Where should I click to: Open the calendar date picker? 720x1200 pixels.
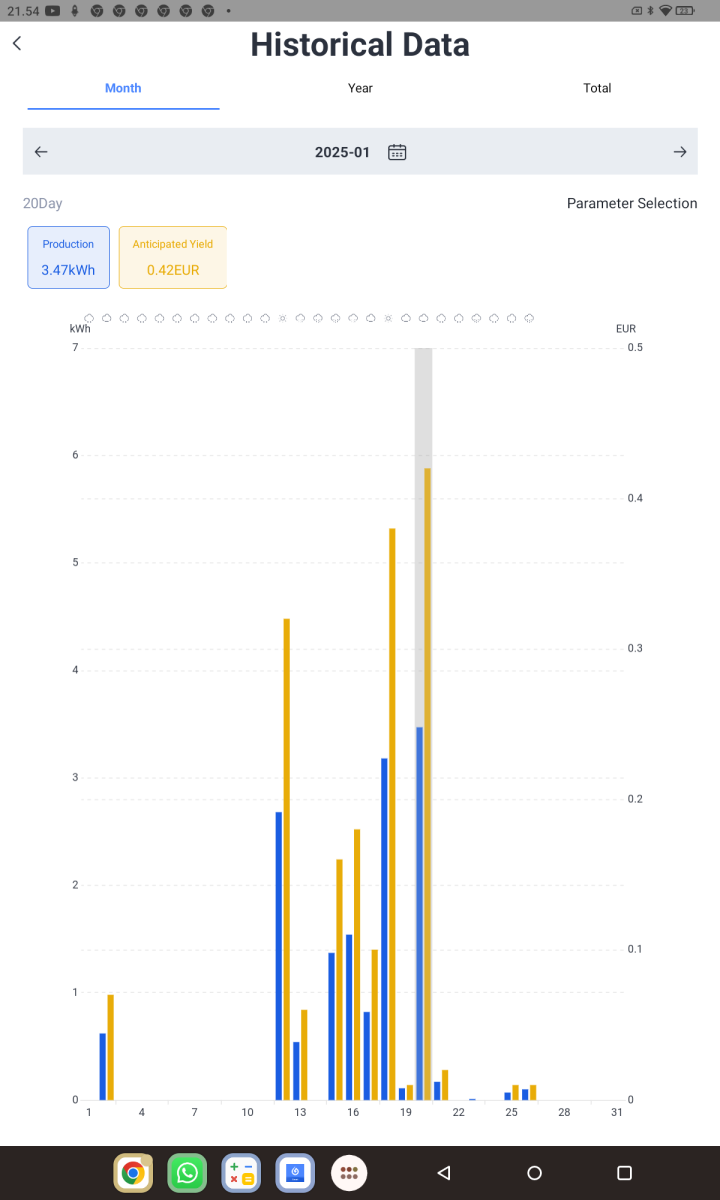pyautogui.click(x=397, y=152)
